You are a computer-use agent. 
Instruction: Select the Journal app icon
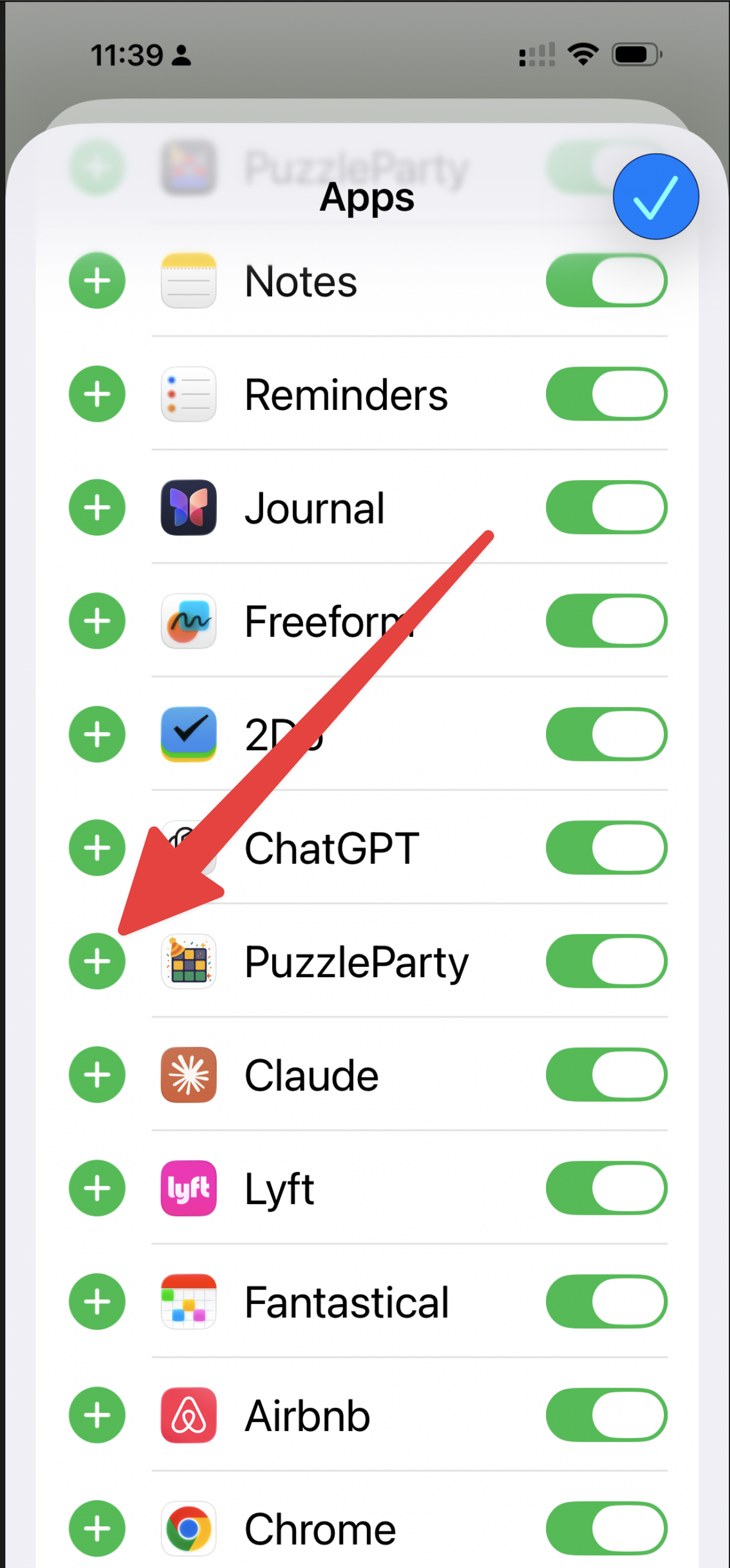(x=189, y=507)
